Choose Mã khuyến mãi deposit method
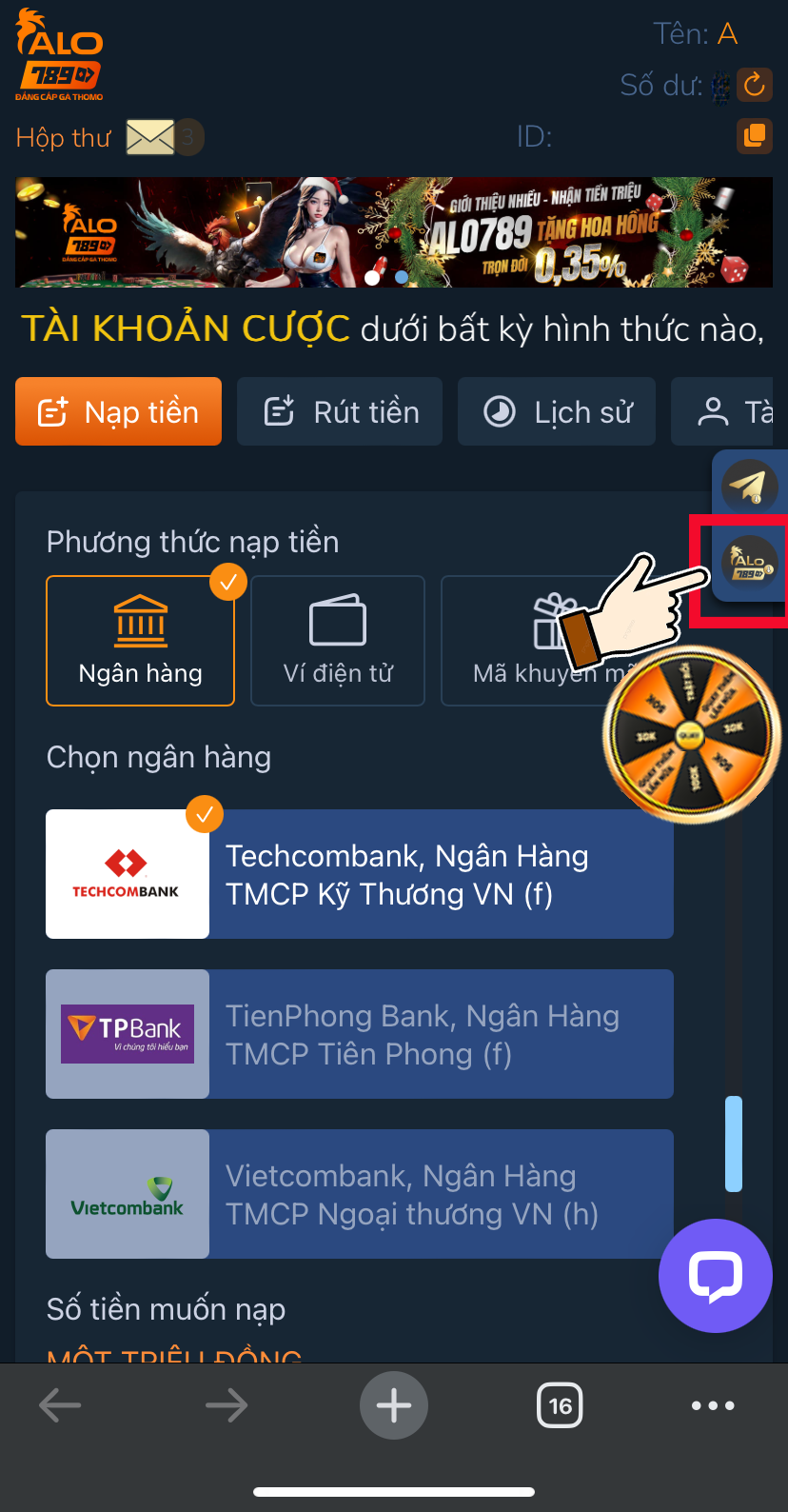788x1512 pixels. click(514, 641)
